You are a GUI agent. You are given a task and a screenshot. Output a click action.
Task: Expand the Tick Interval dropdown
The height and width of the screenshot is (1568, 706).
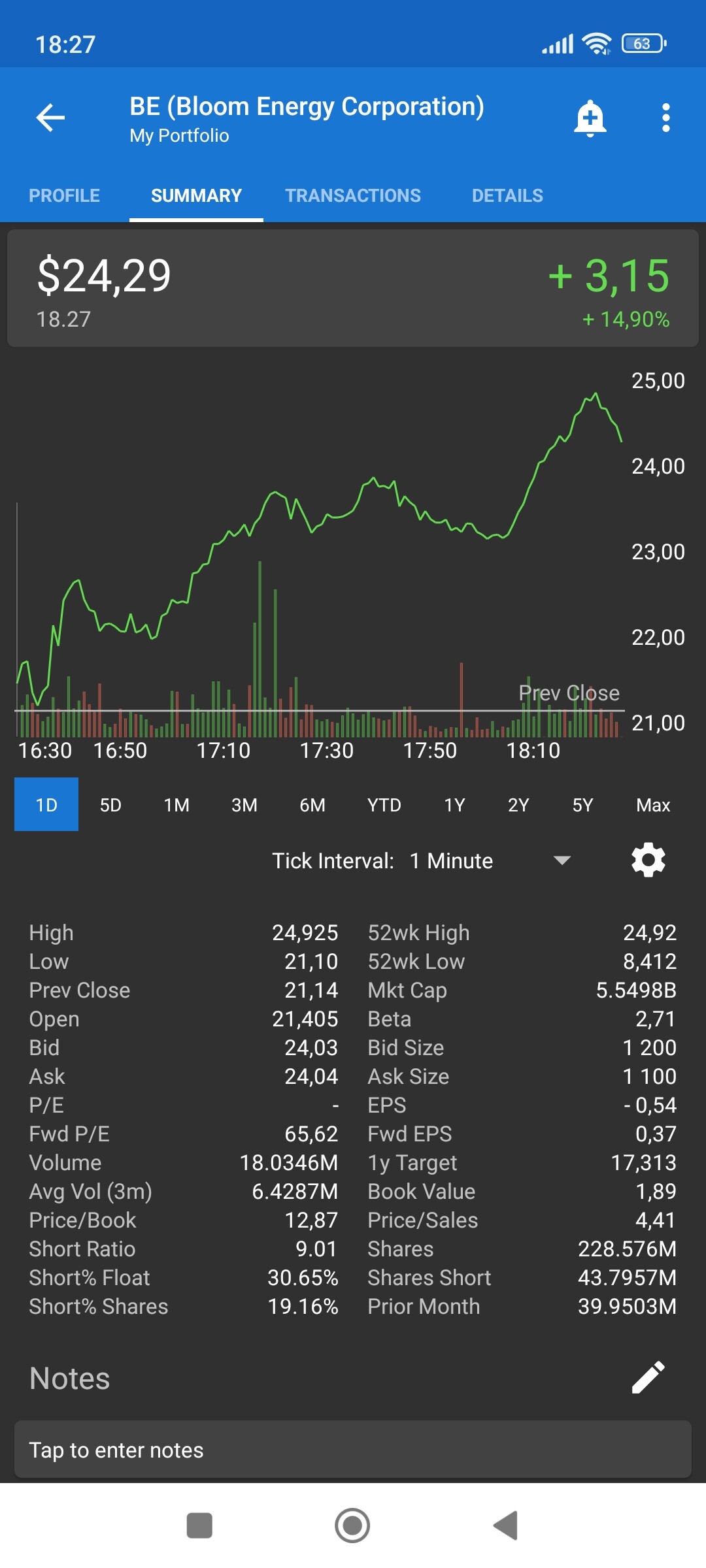(422, 860)
